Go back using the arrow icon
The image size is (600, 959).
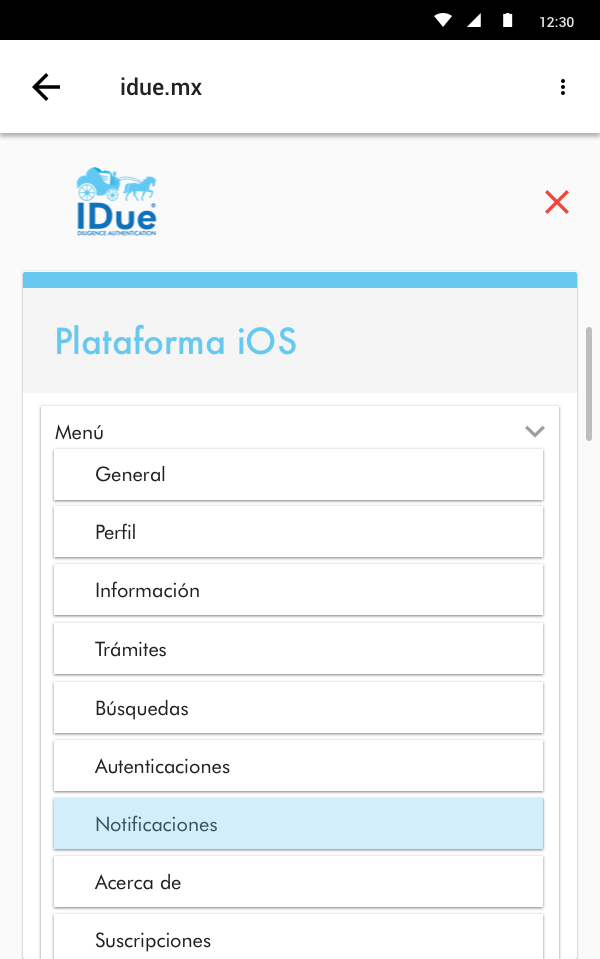pos(46,87)
